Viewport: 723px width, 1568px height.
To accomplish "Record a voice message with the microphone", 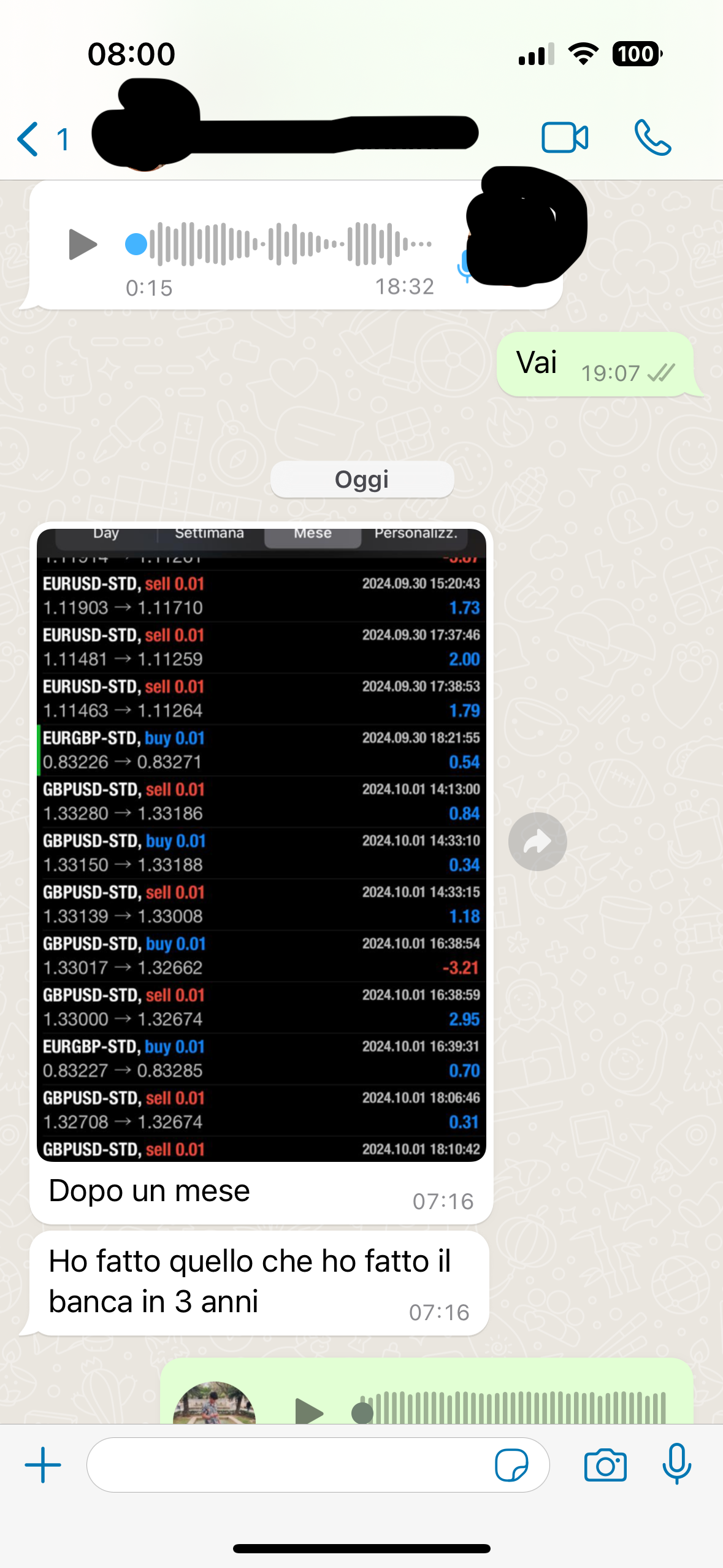I will coord(676,1465).
